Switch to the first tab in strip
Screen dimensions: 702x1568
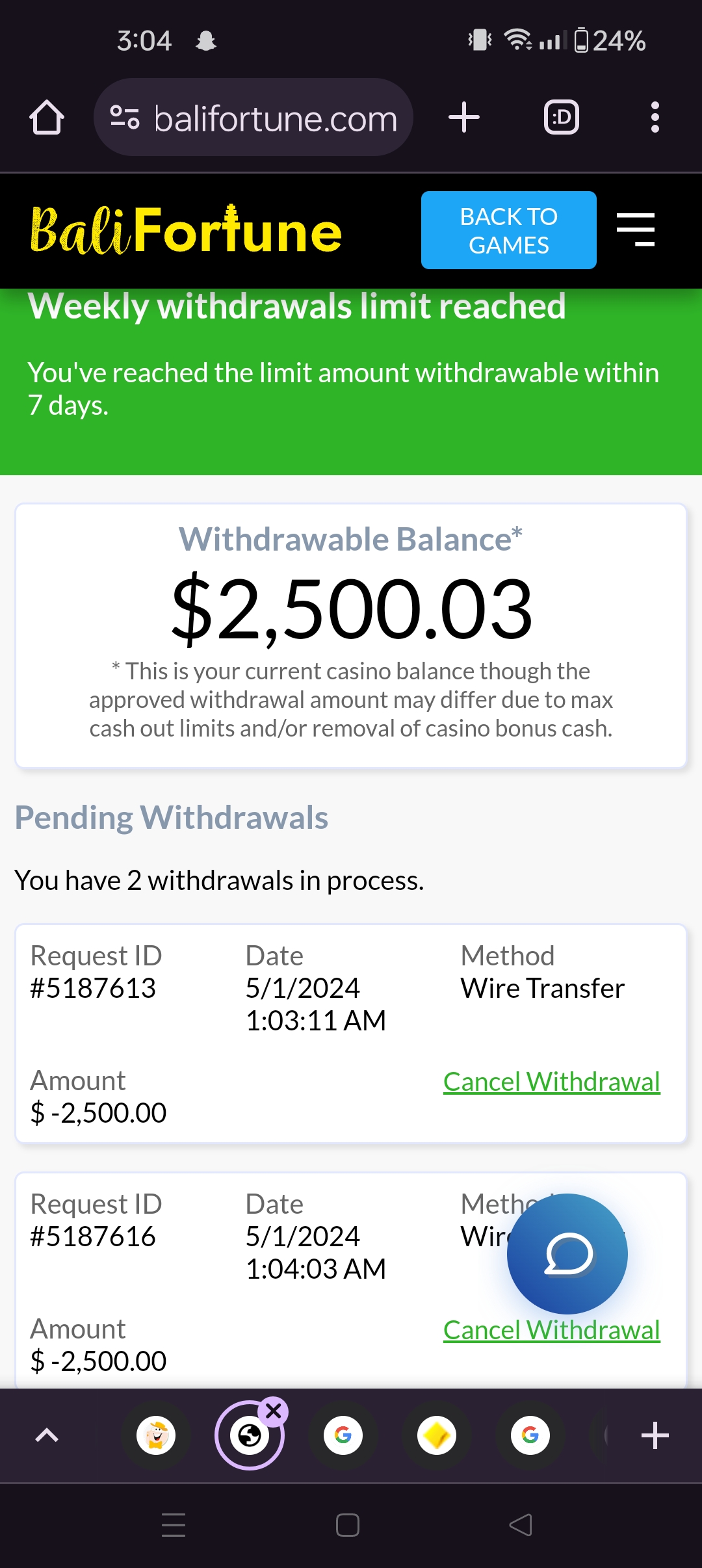(157, 1435)
